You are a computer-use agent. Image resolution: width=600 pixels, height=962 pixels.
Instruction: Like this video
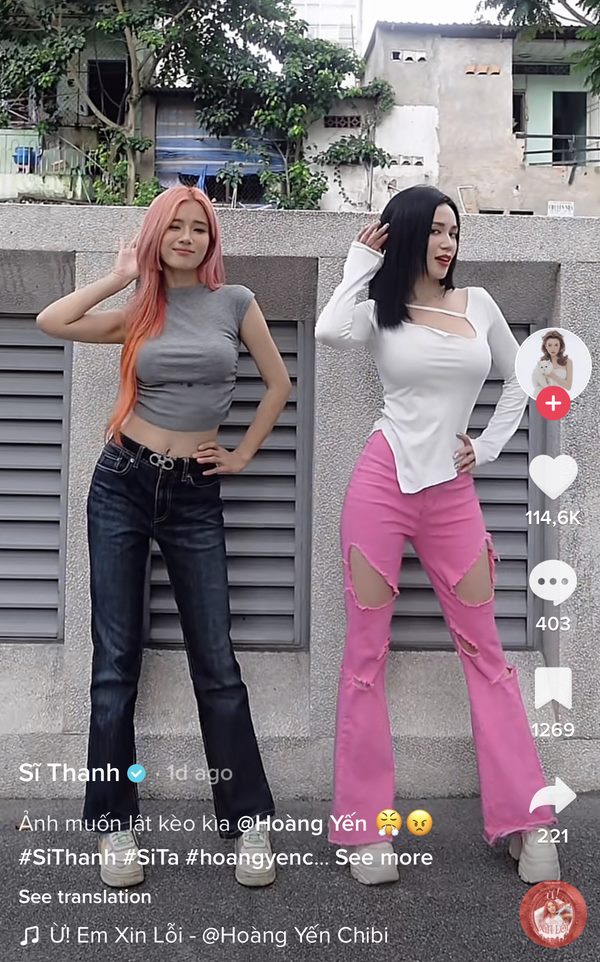click(x=553, y=476)
